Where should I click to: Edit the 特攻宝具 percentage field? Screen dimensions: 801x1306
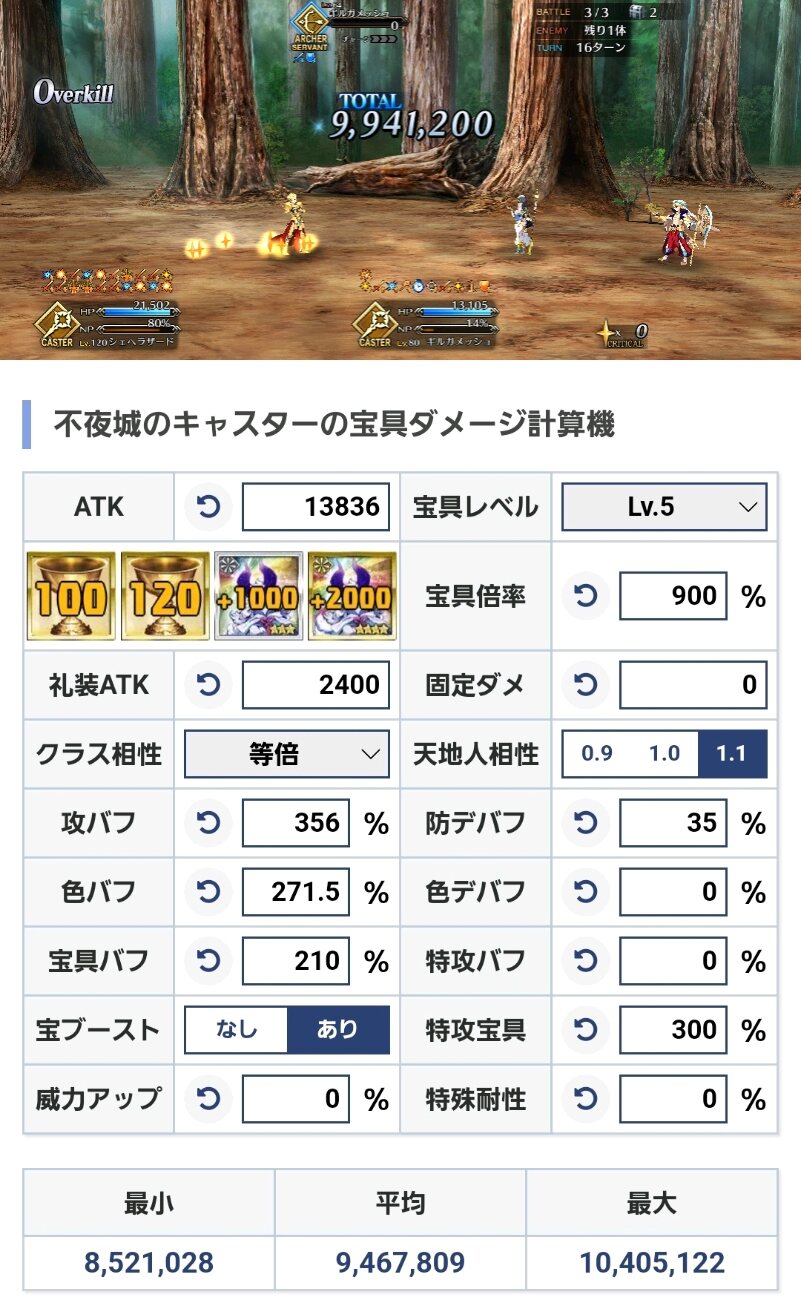click(672, 1030)
